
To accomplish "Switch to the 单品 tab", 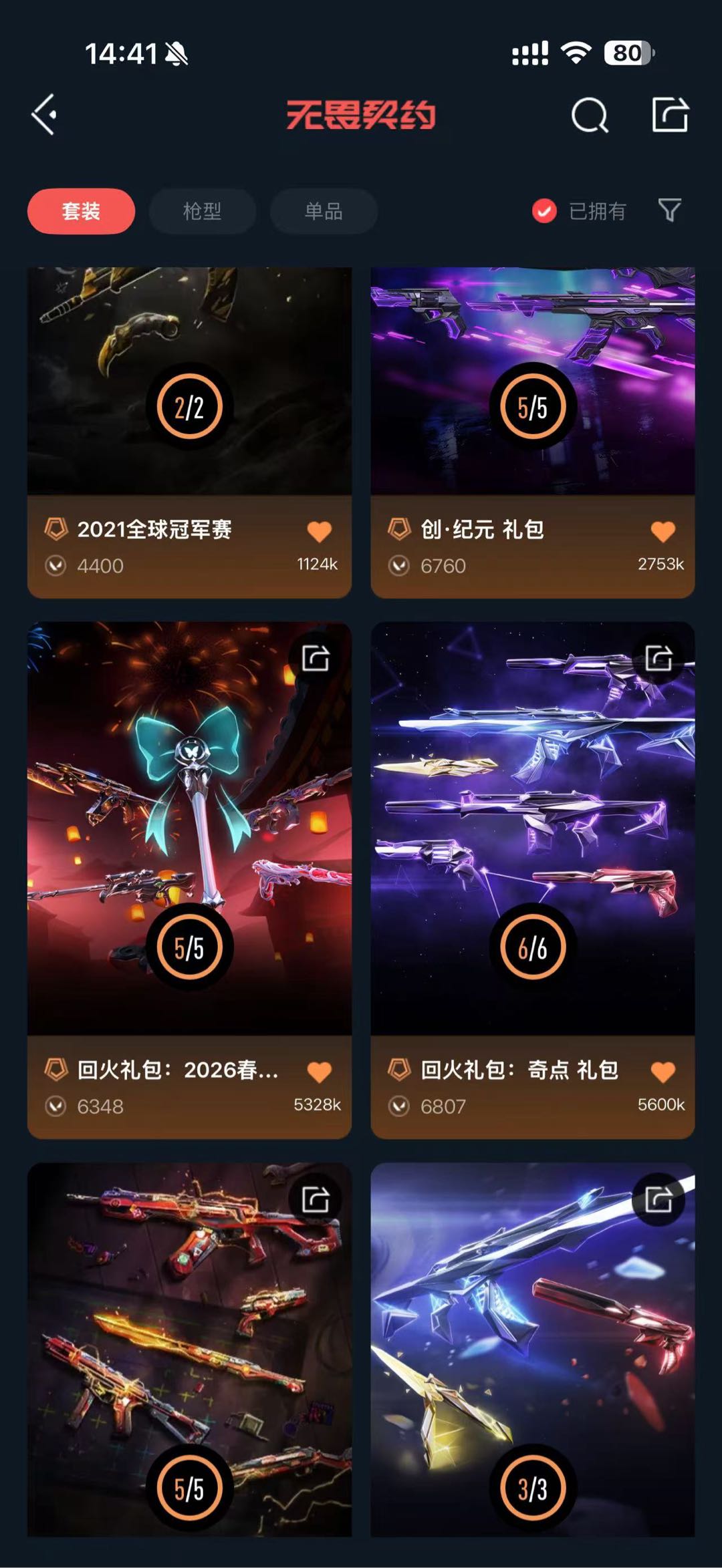I will coord(324,211).
